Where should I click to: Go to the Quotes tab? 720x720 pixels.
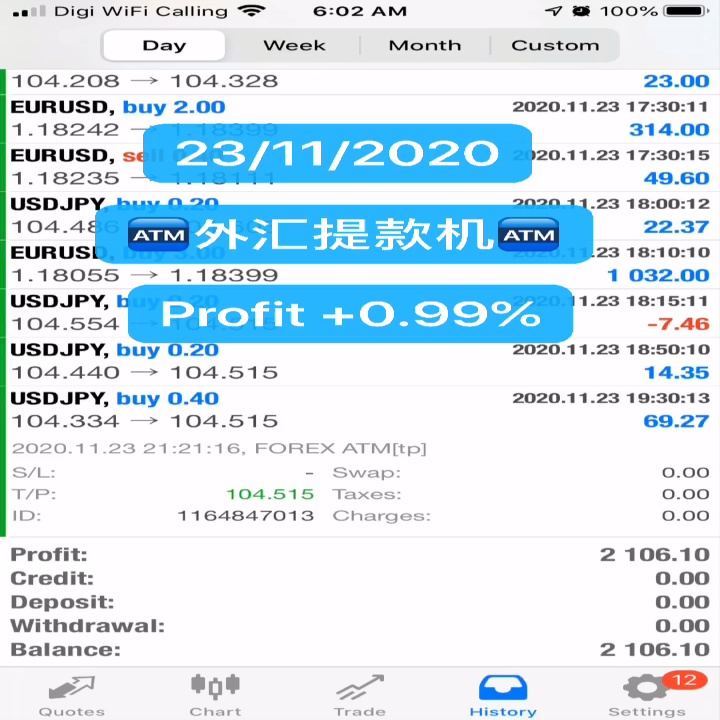click(72, 695)
